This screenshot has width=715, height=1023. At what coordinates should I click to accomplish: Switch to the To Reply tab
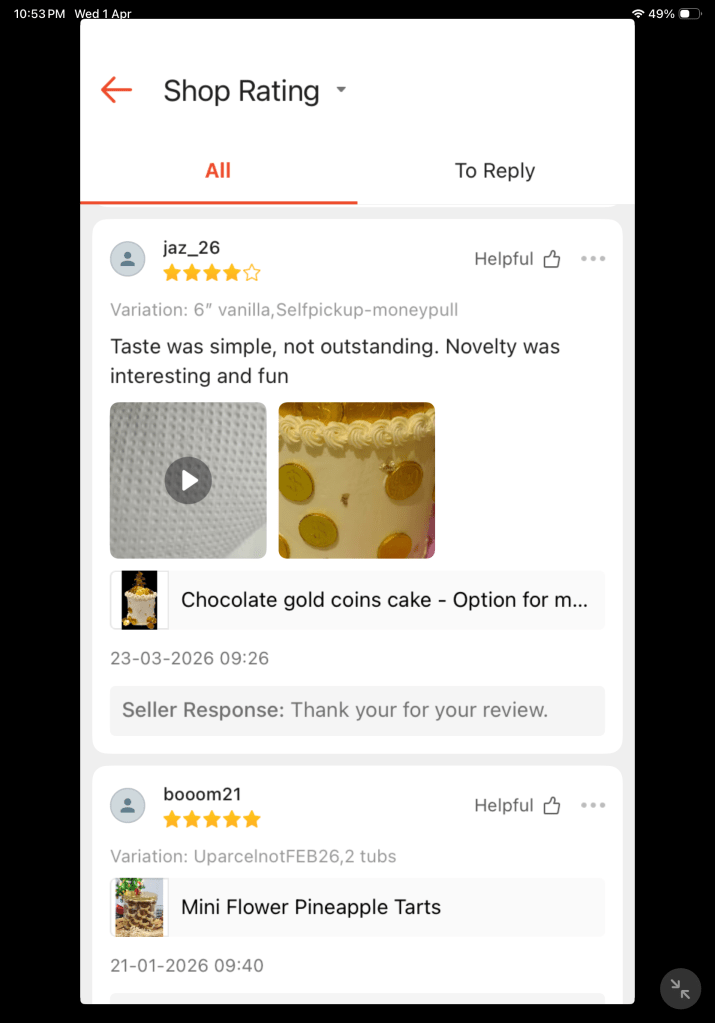click(495, 171)
